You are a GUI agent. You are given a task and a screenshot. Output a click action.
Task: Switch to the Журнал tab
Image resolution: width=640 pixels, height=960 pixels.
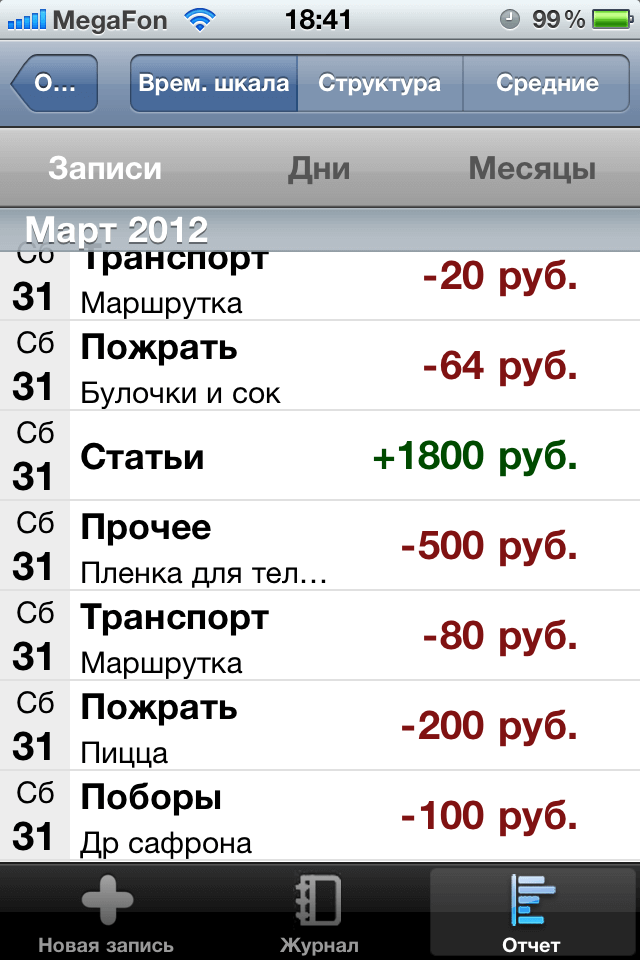(x=319, y=912)
